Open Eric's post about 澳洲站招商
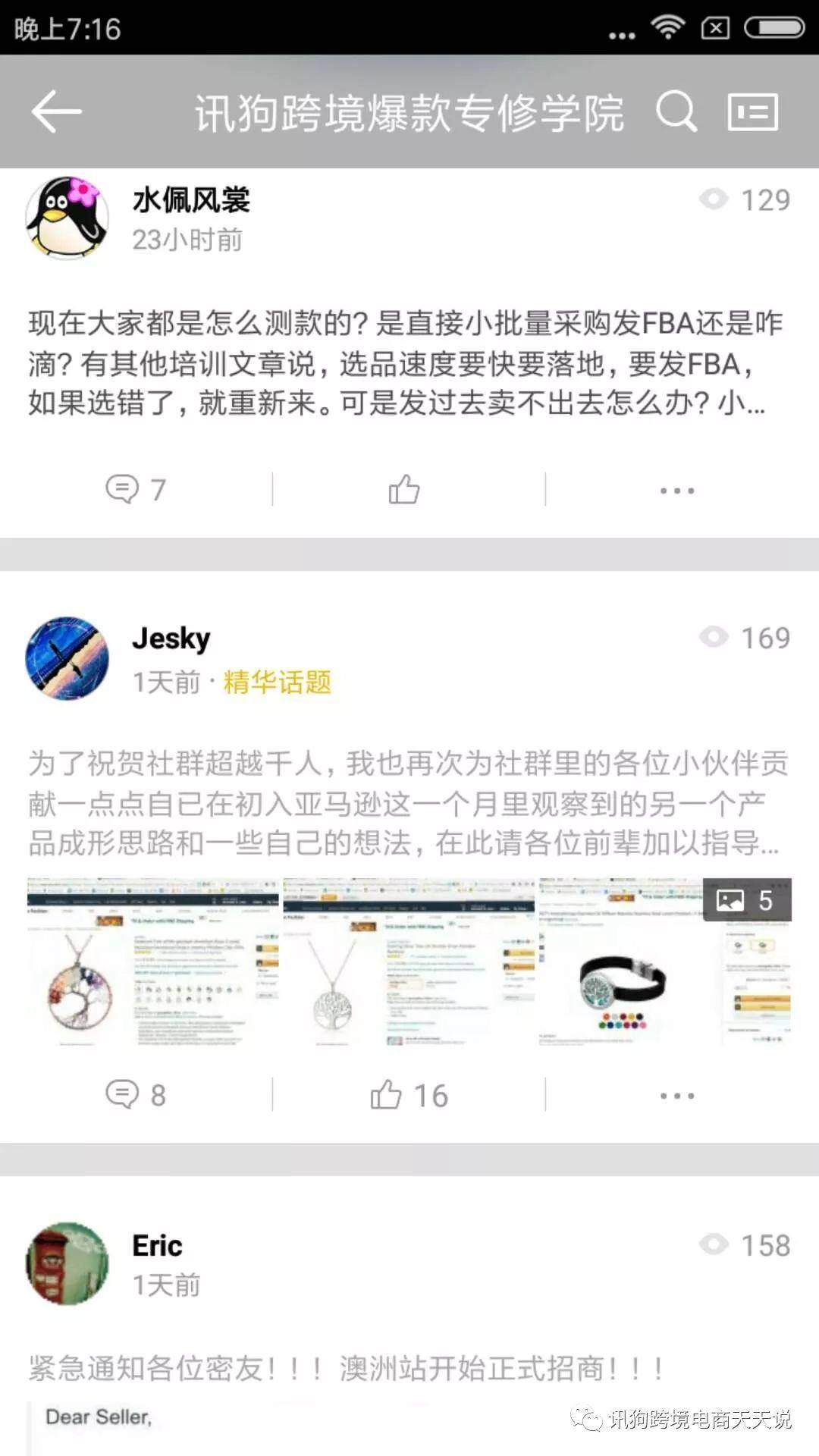 click(347, 1368)
